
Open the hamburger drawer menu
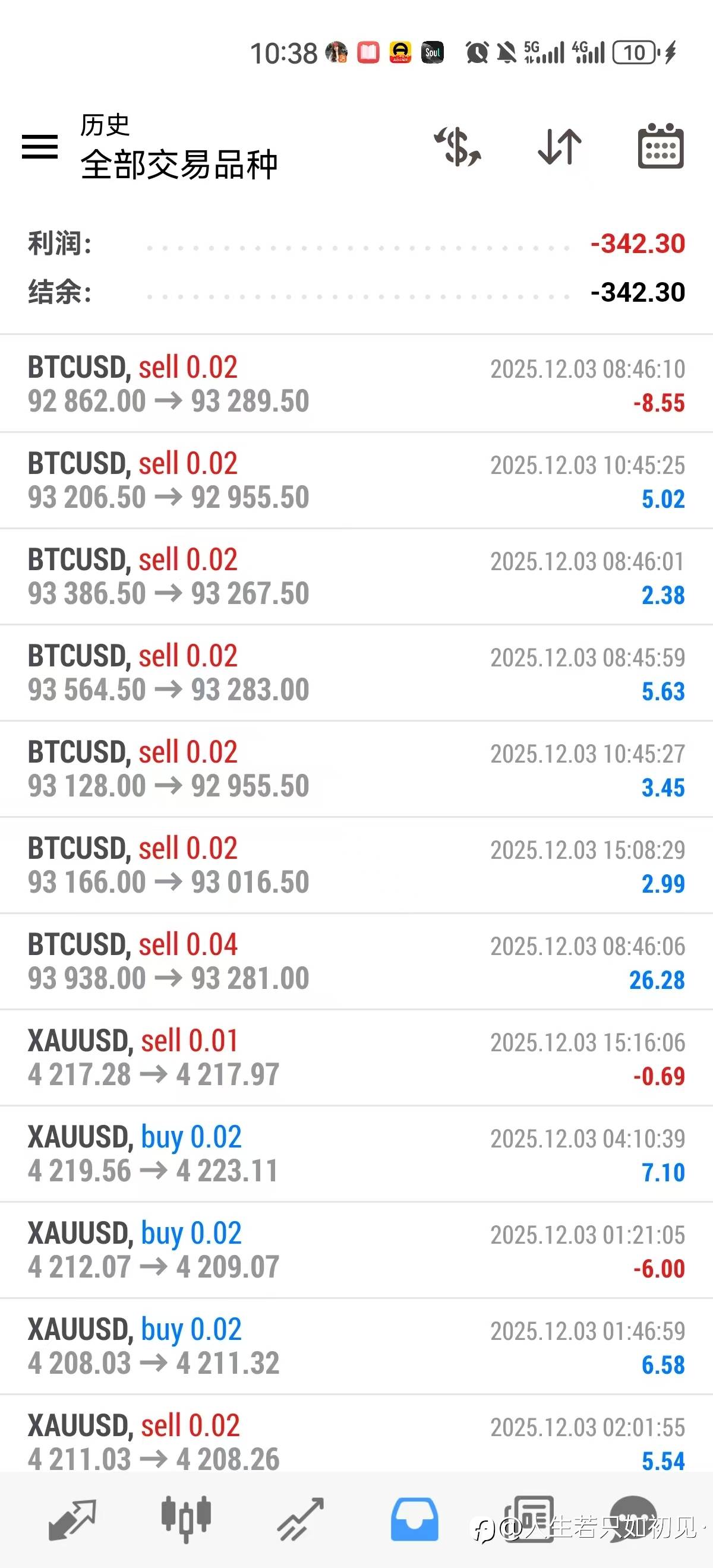click(x=40, y=147)
